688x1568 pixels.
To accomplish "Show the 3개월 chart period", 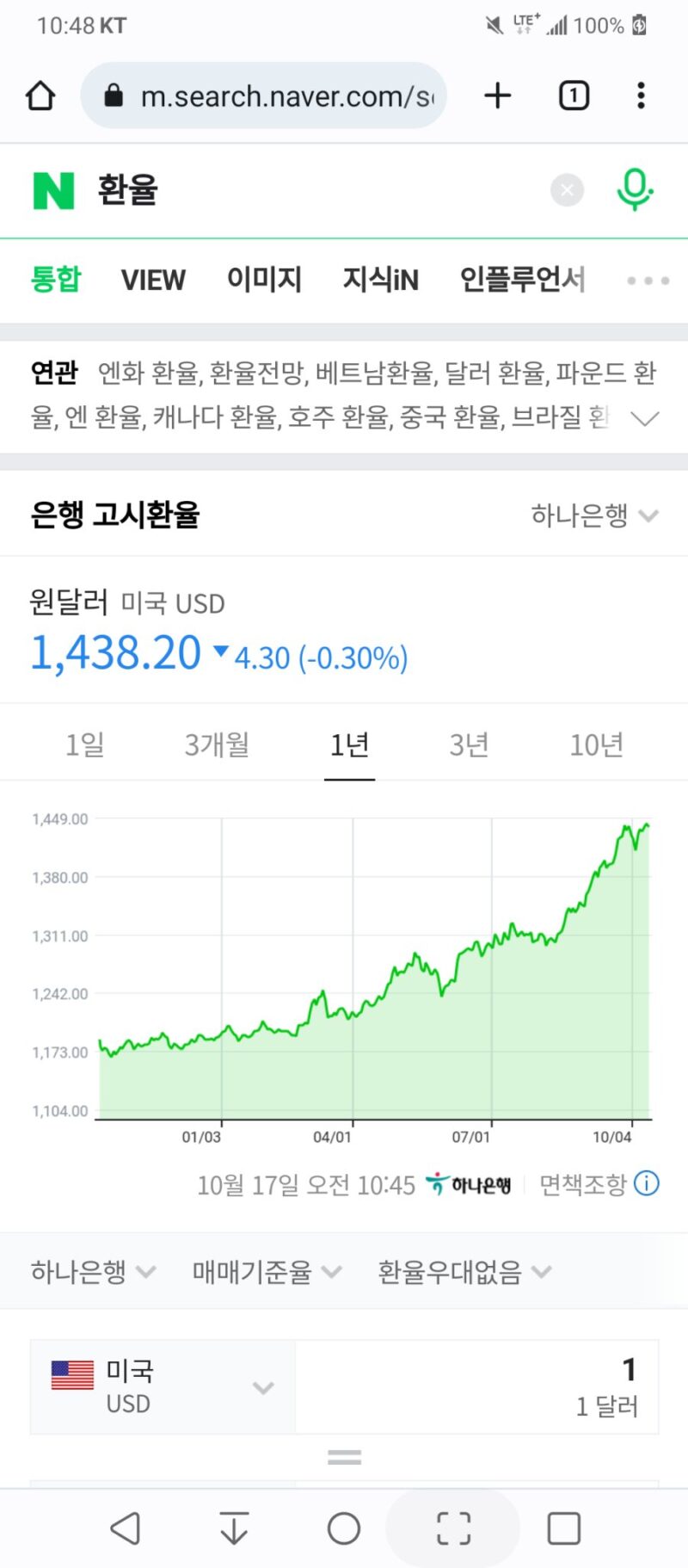I will tap(217, 744).
